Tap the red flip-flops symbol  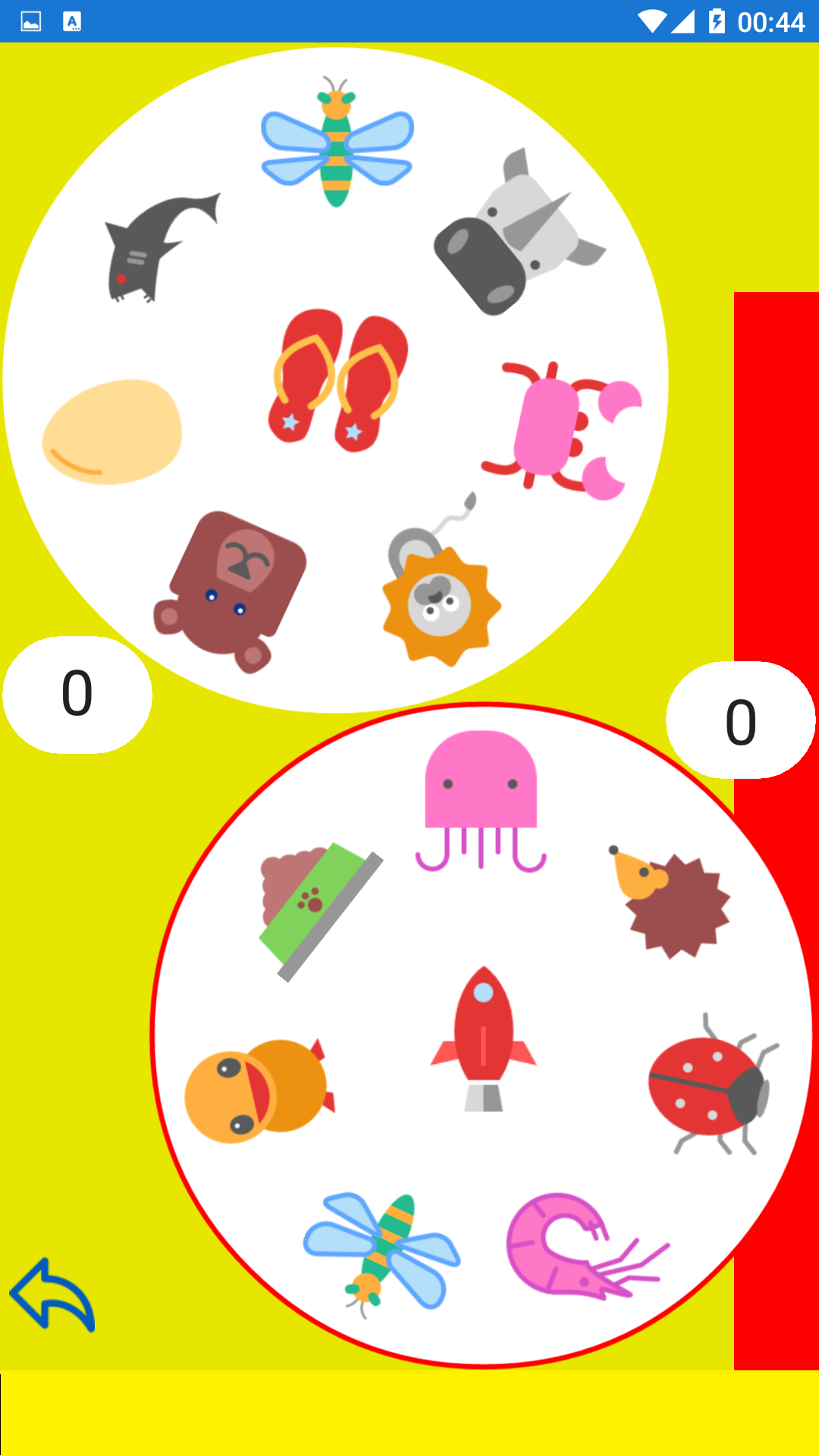tap(338, 380)
